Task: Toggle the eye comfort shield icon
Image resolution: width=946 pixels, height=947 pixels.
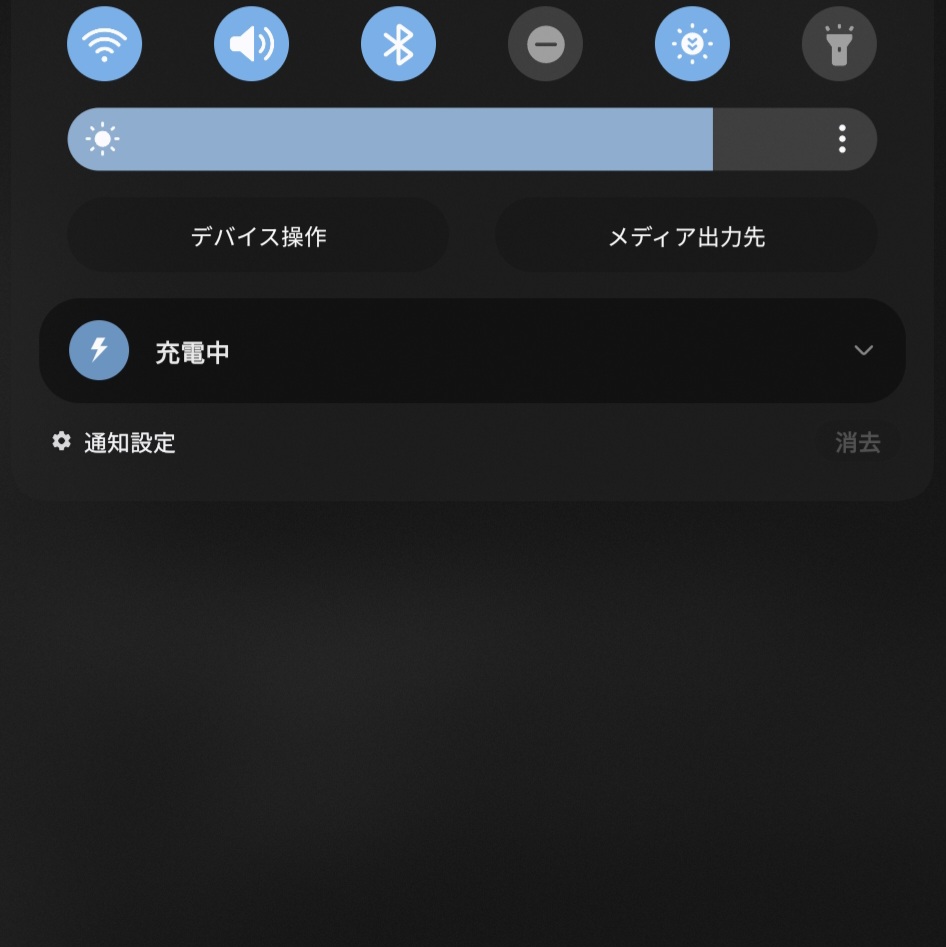Action: point(692,44)
